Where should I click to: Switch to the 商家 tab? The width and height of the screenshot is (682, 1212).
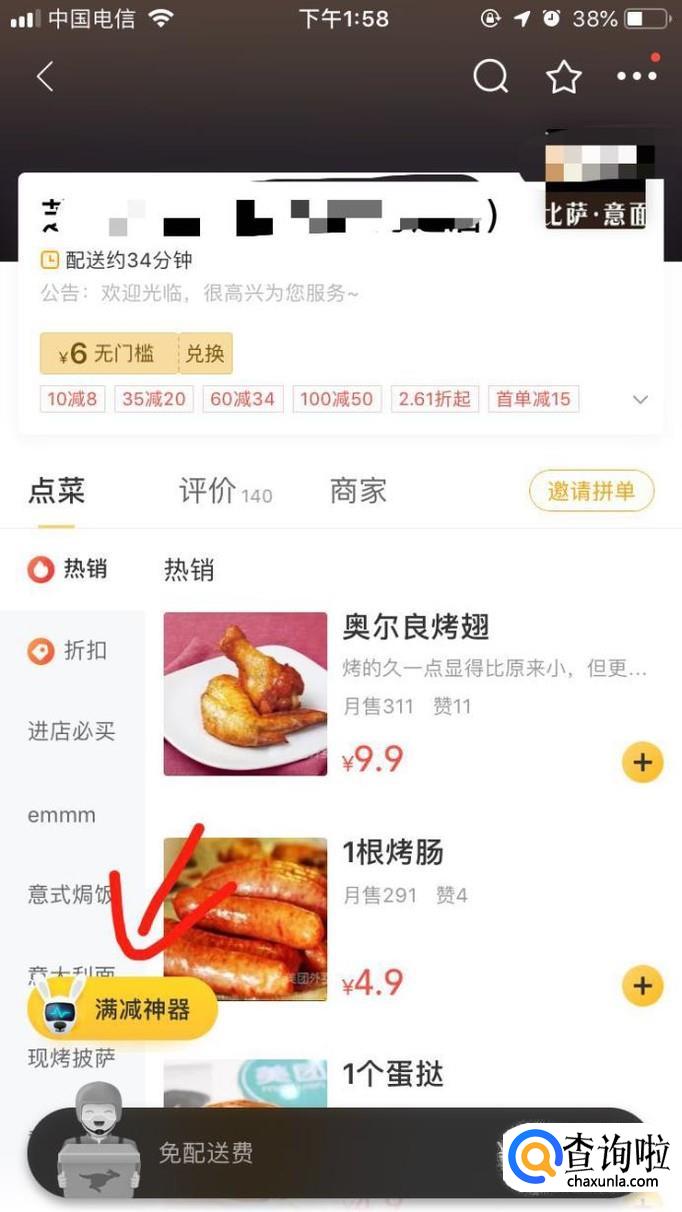pos(358,491)
